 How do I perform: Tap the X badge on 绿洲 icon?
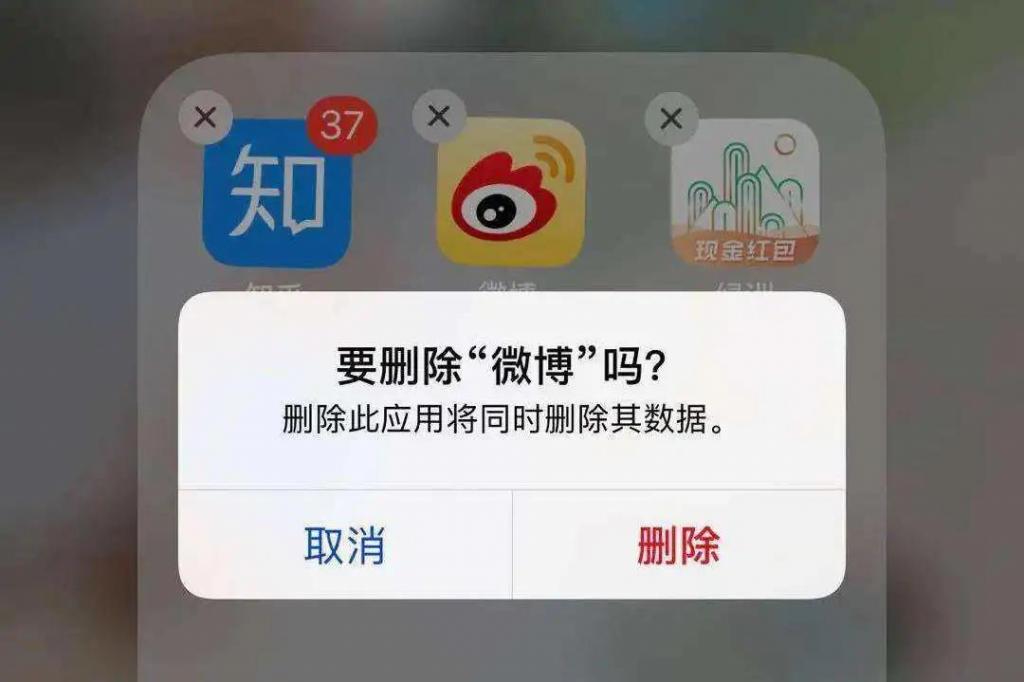672,119
